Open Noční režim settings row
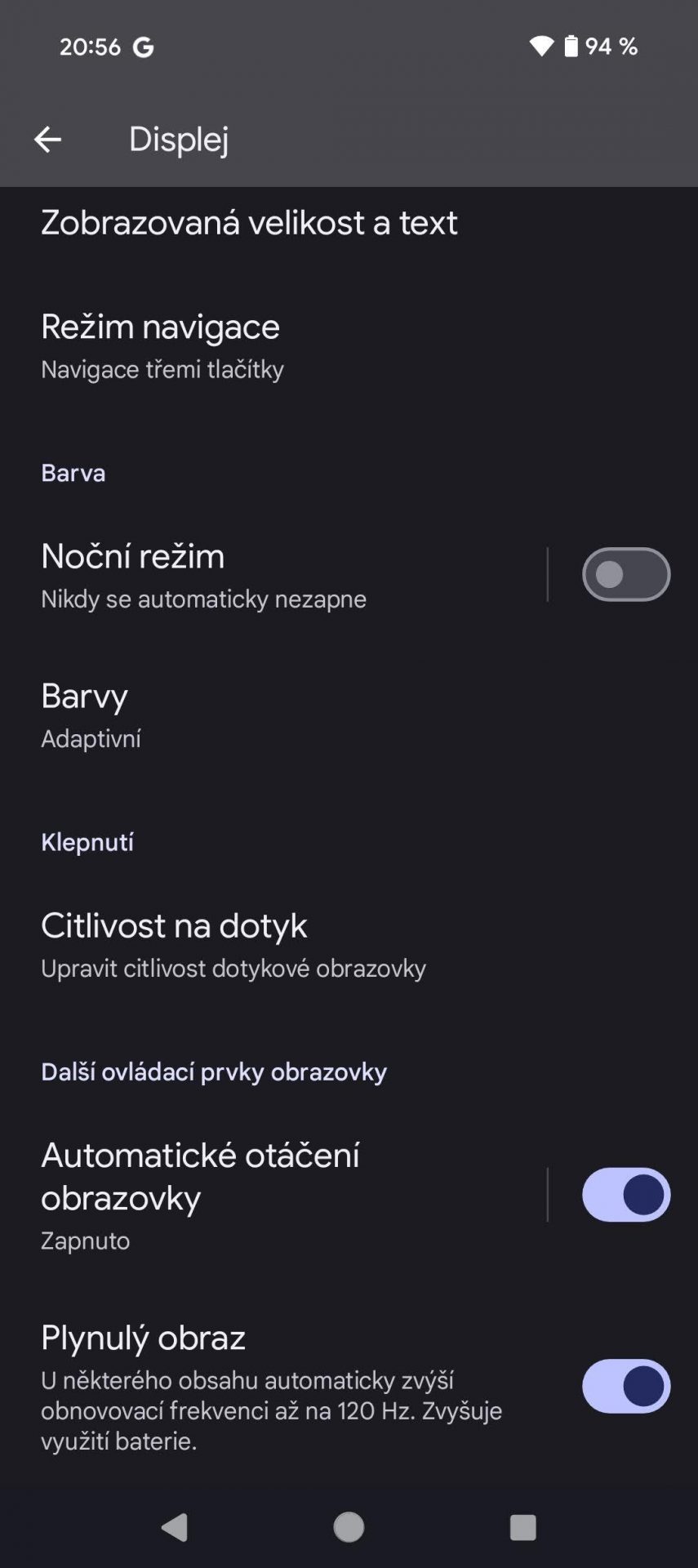 (x=273, y=575)
